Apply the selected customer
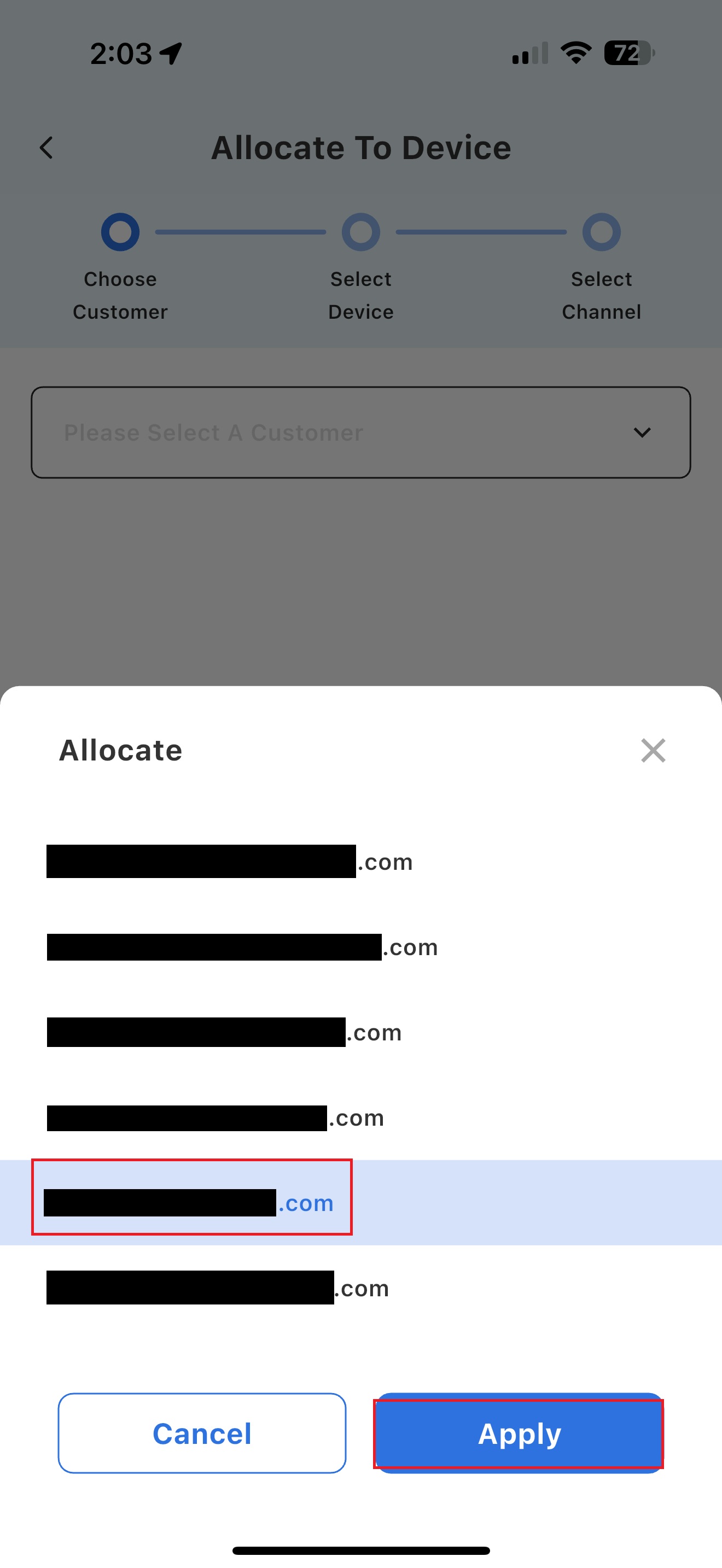This screenshot has height=1568, width=722. [x=519, y=1433]
